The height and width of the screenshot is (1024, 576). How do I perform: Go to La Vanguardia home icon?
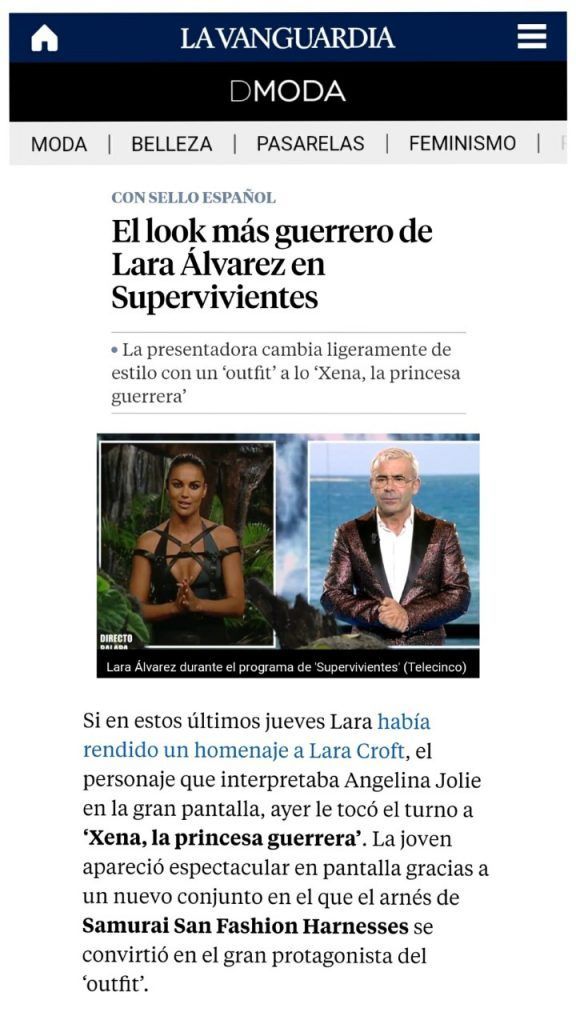tap(44, 39)
